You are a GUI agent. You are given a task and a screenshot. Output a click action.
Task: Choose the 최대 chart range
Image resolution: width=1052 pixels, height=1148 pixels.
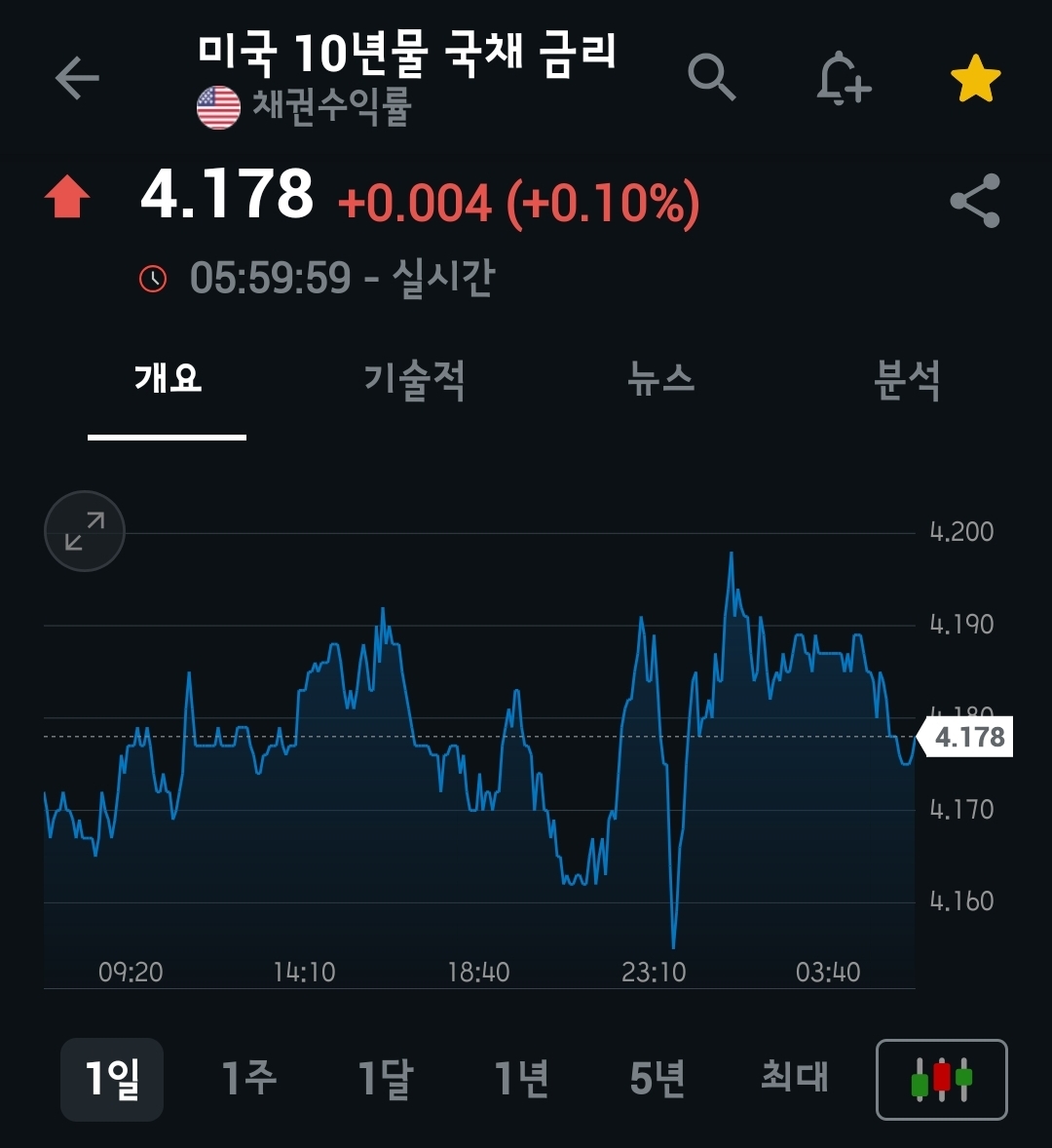click(794, 1079)
